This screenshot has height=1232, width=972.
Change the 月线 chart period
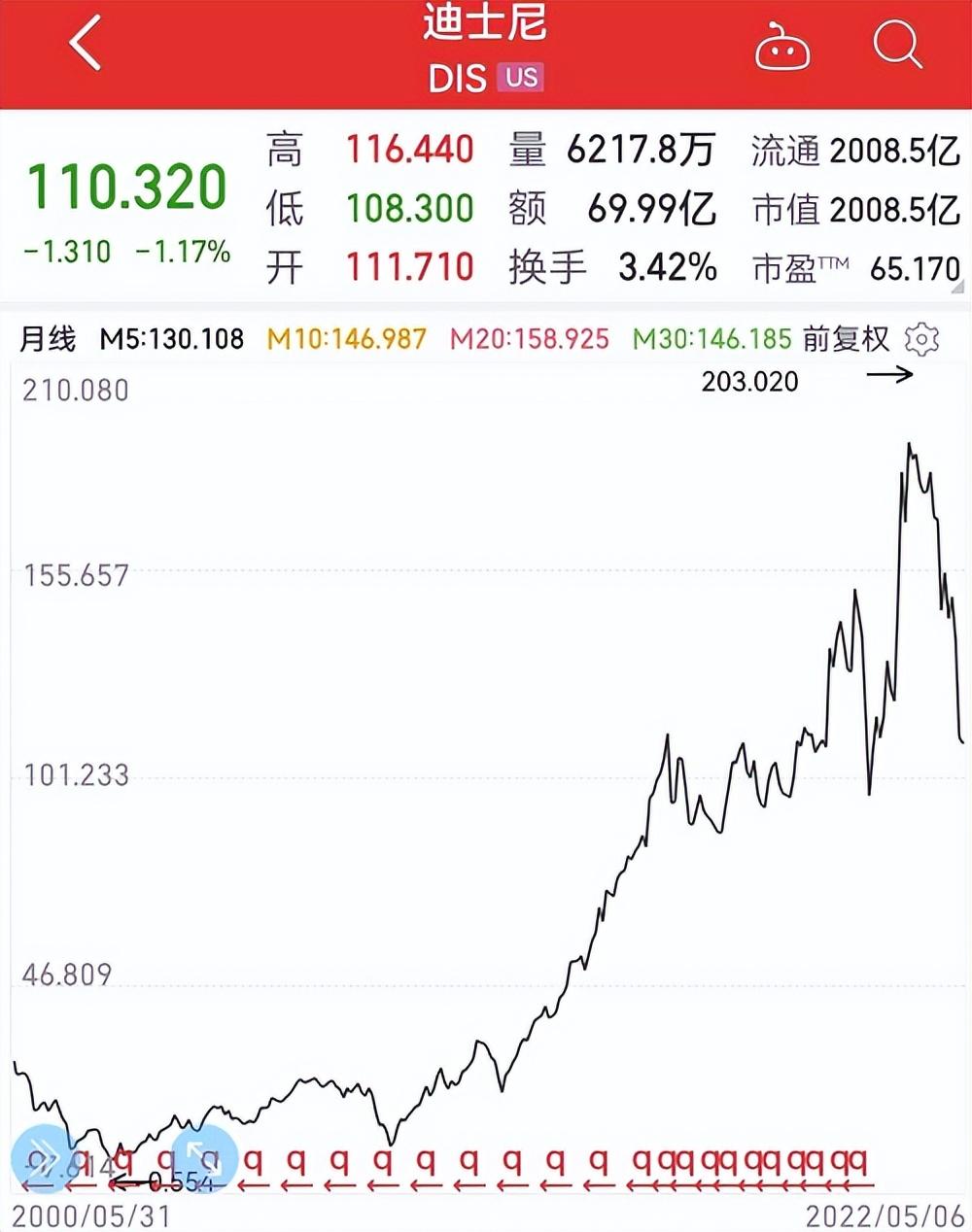tap(48, 339)
